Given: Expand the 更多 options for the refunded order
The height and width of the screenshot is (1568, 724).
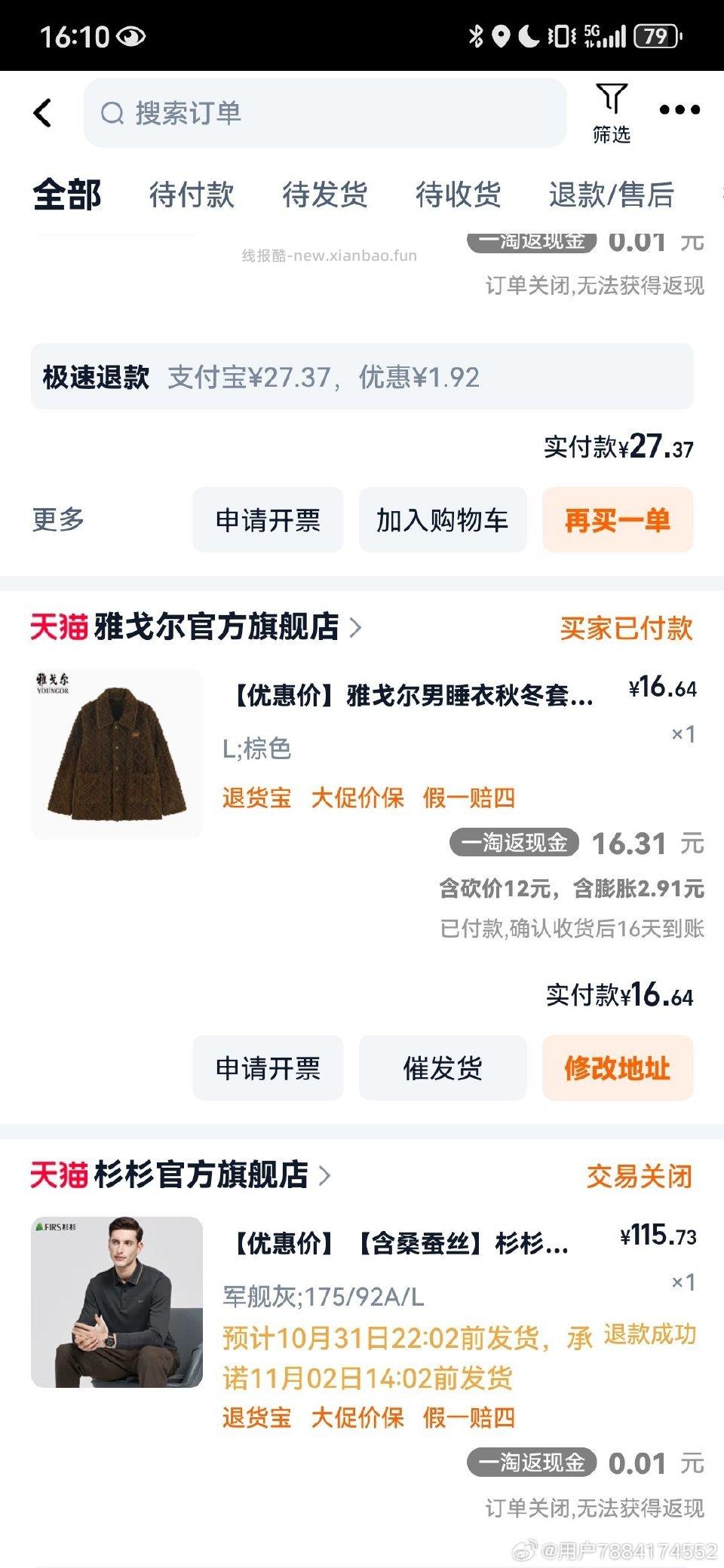Looking at the screenshot, I should pyautogui.click(x=59, y=519).
